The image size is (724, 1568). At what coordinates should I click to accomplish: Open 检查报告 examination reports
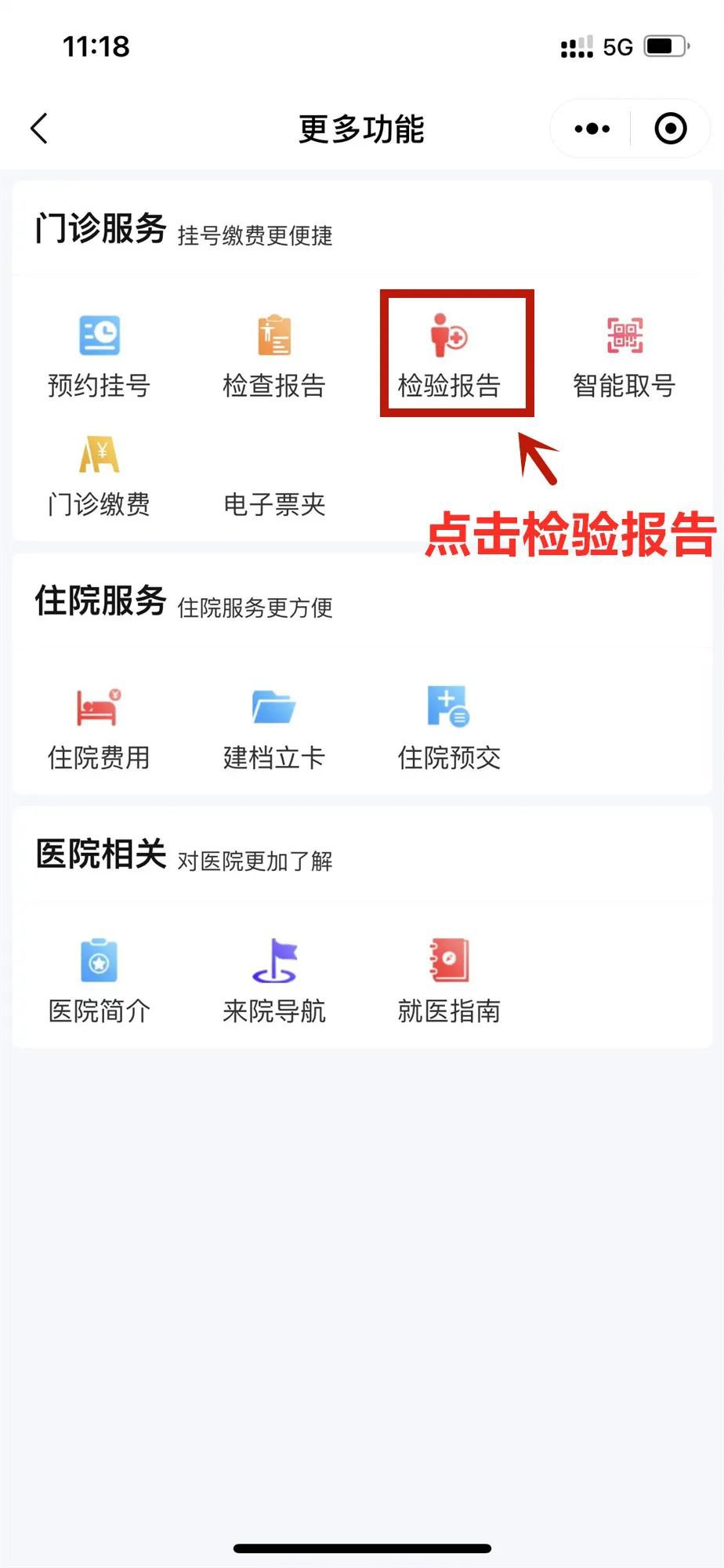point(273,357)
